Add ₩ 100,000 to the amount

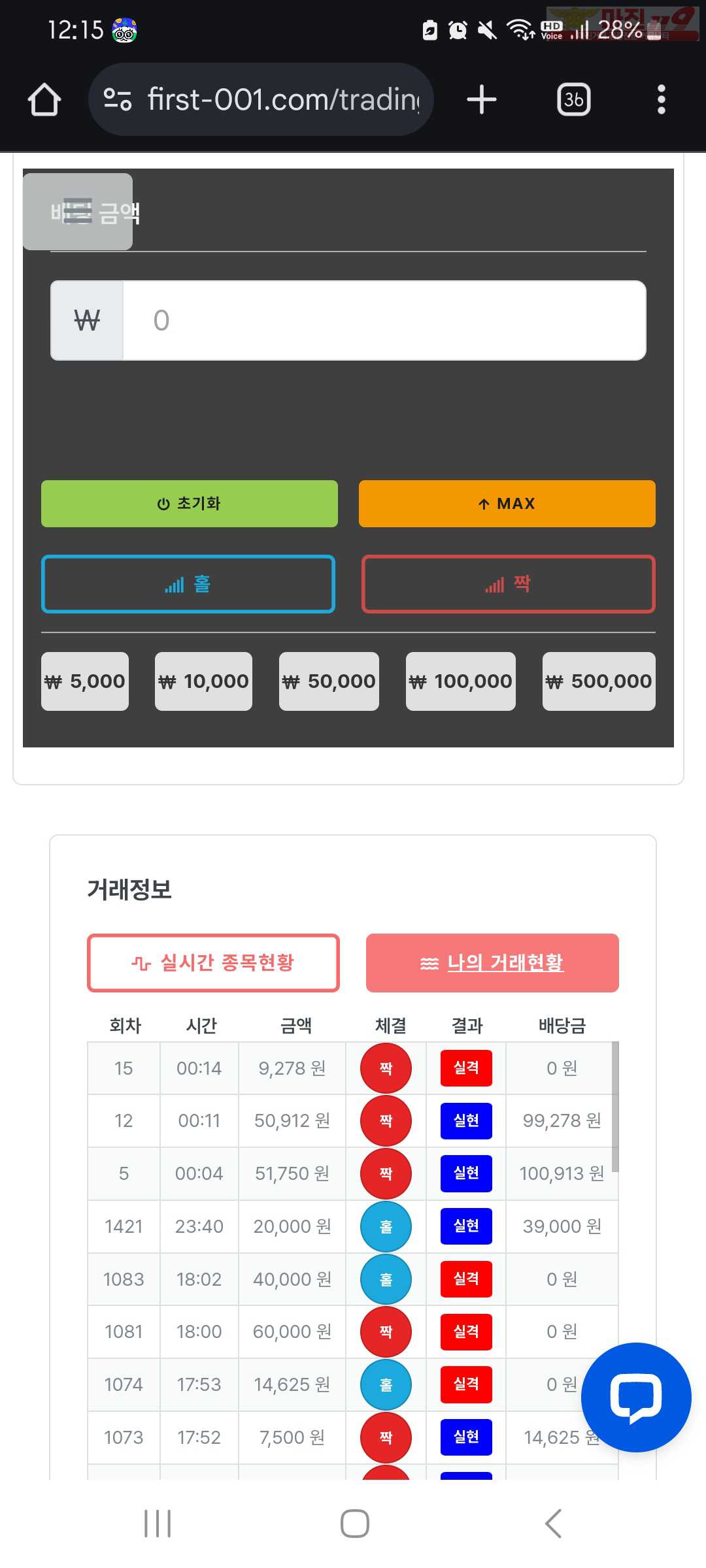coord(461,681)
